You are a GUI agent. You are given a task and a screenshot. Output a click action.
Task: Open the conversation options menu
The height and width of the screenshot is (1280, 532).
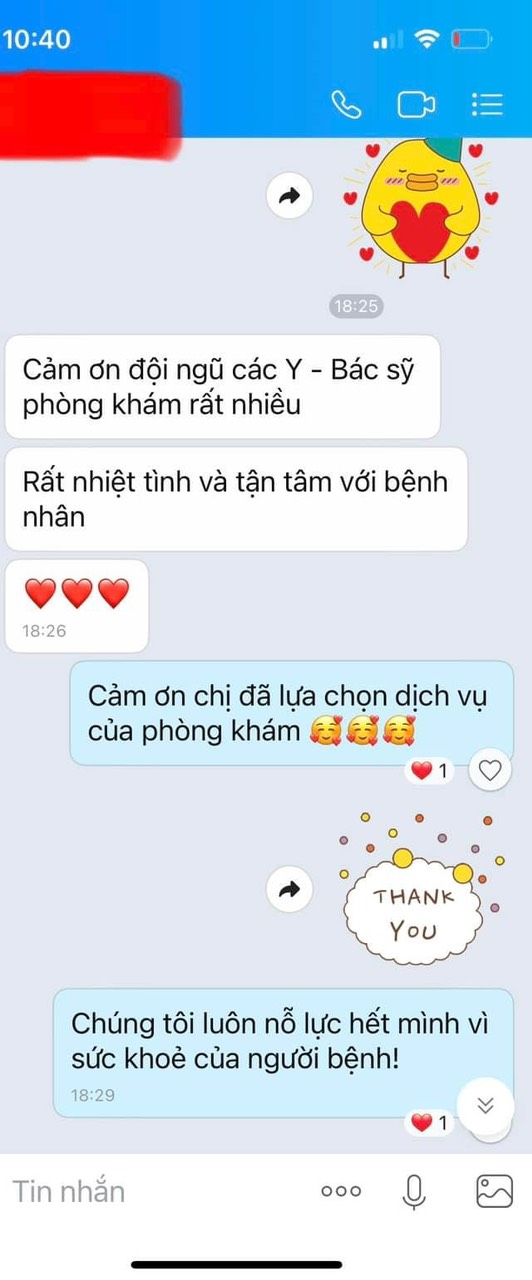tap(486, 104)
